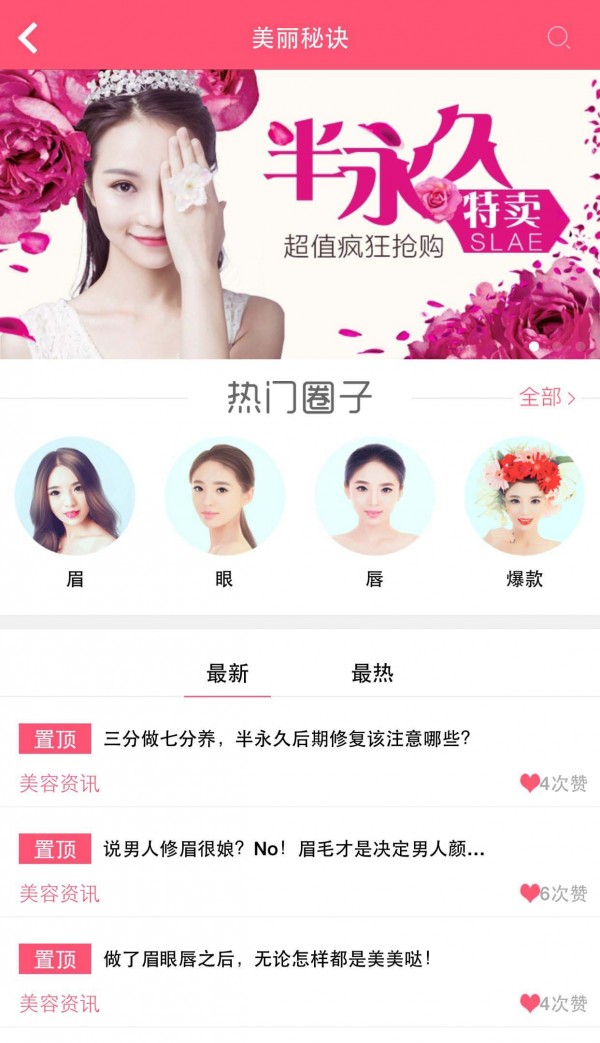
Task: Open the 半永久特卖 promotional banner
Action: (300, 214)
